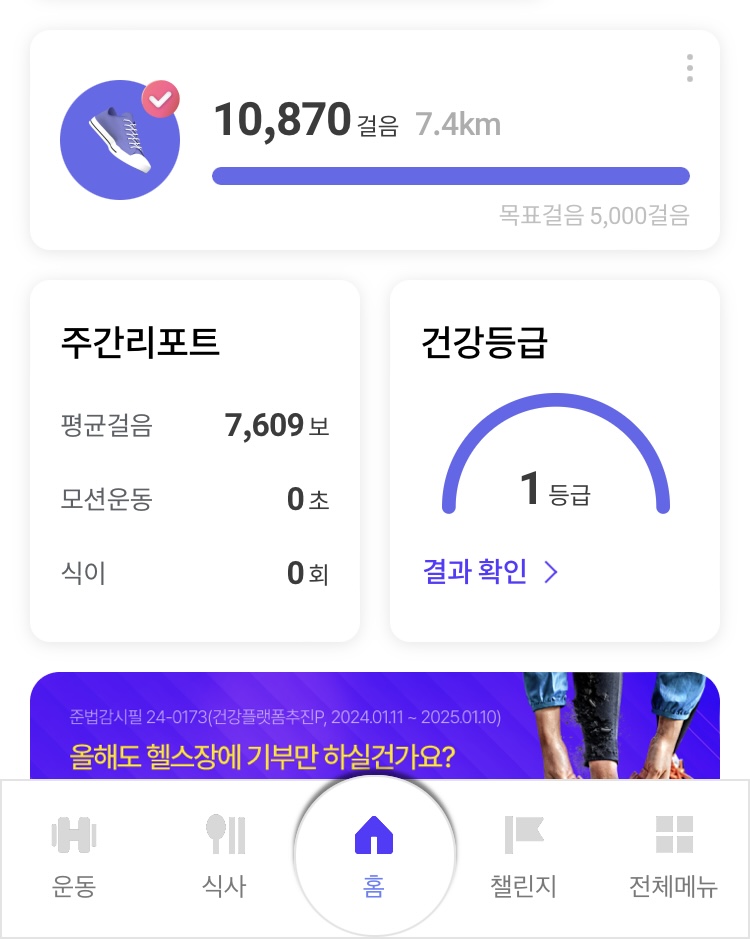Tap 결과 확인 under 건강등급

(490, 571)
